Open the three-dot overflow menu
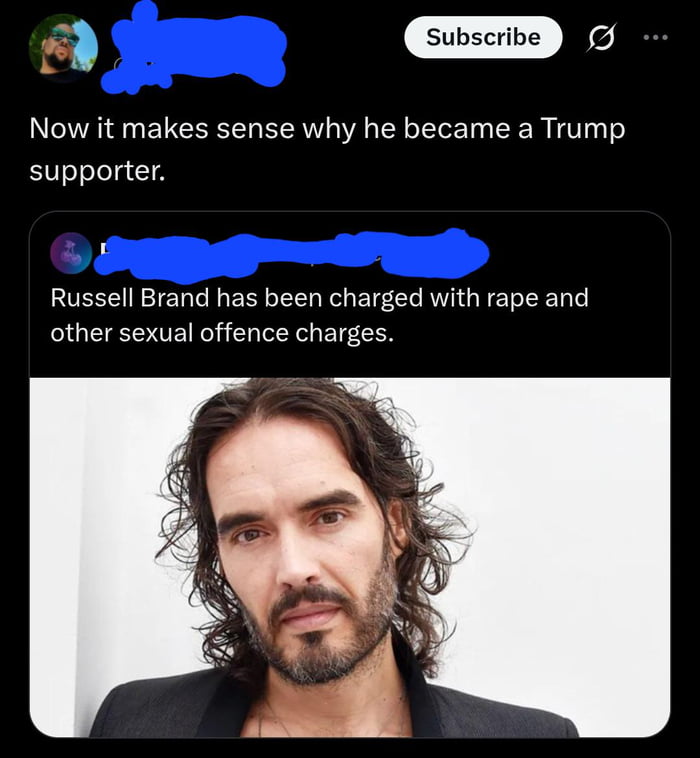700x758 pixels. coord(655,38)
